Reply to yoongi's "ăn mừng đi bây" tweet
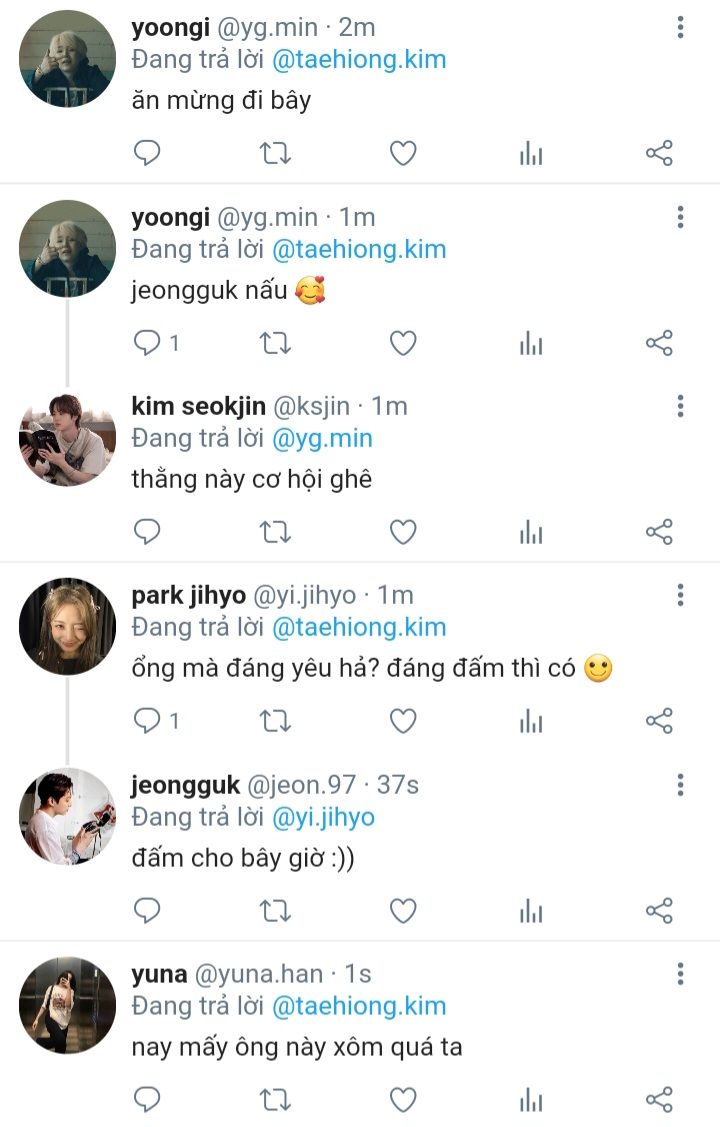720x1127 pixels. pos(148,153)
